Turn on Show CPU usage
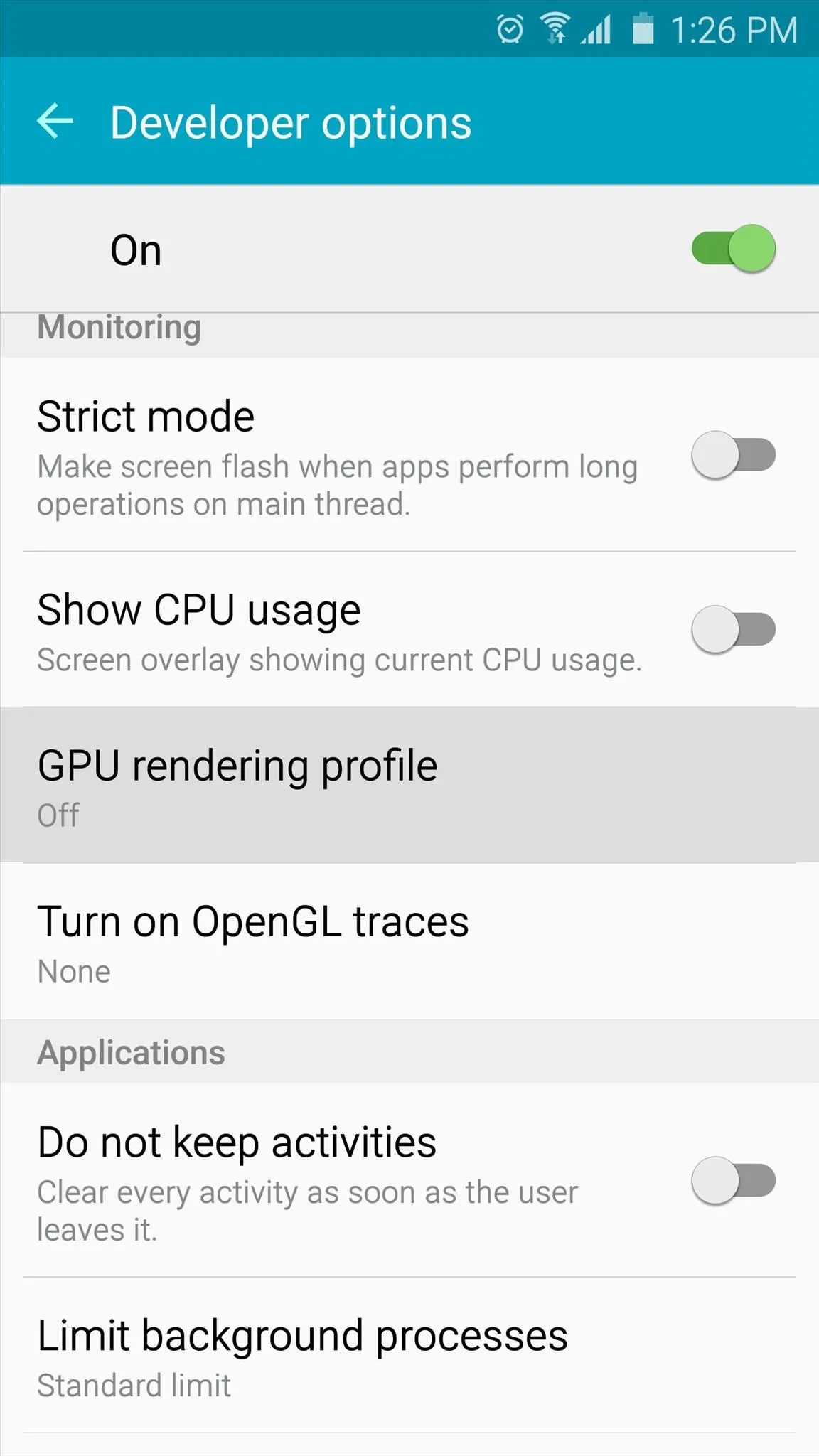The image size is (819, 1456). [733, 629]
